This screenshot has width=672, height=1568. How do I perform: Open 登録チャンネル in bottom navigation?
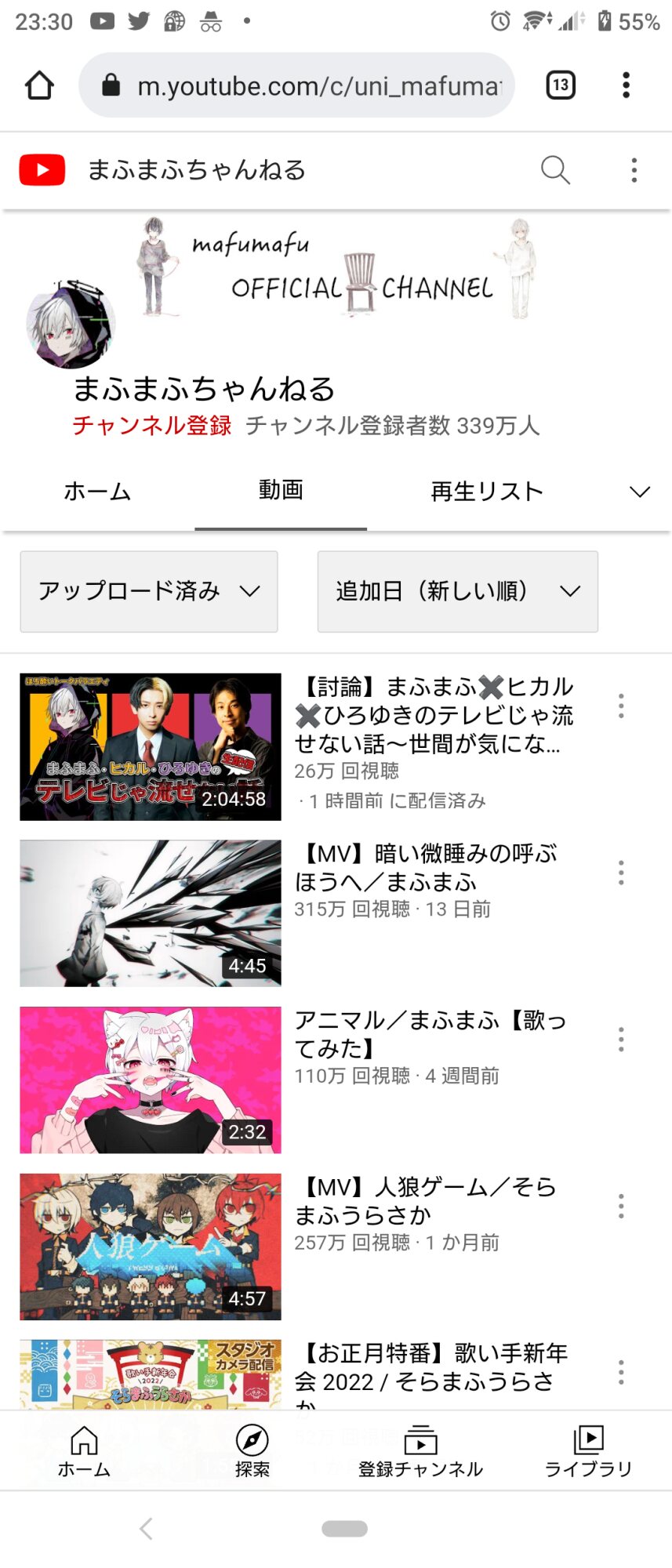[x=420, y=1450]
